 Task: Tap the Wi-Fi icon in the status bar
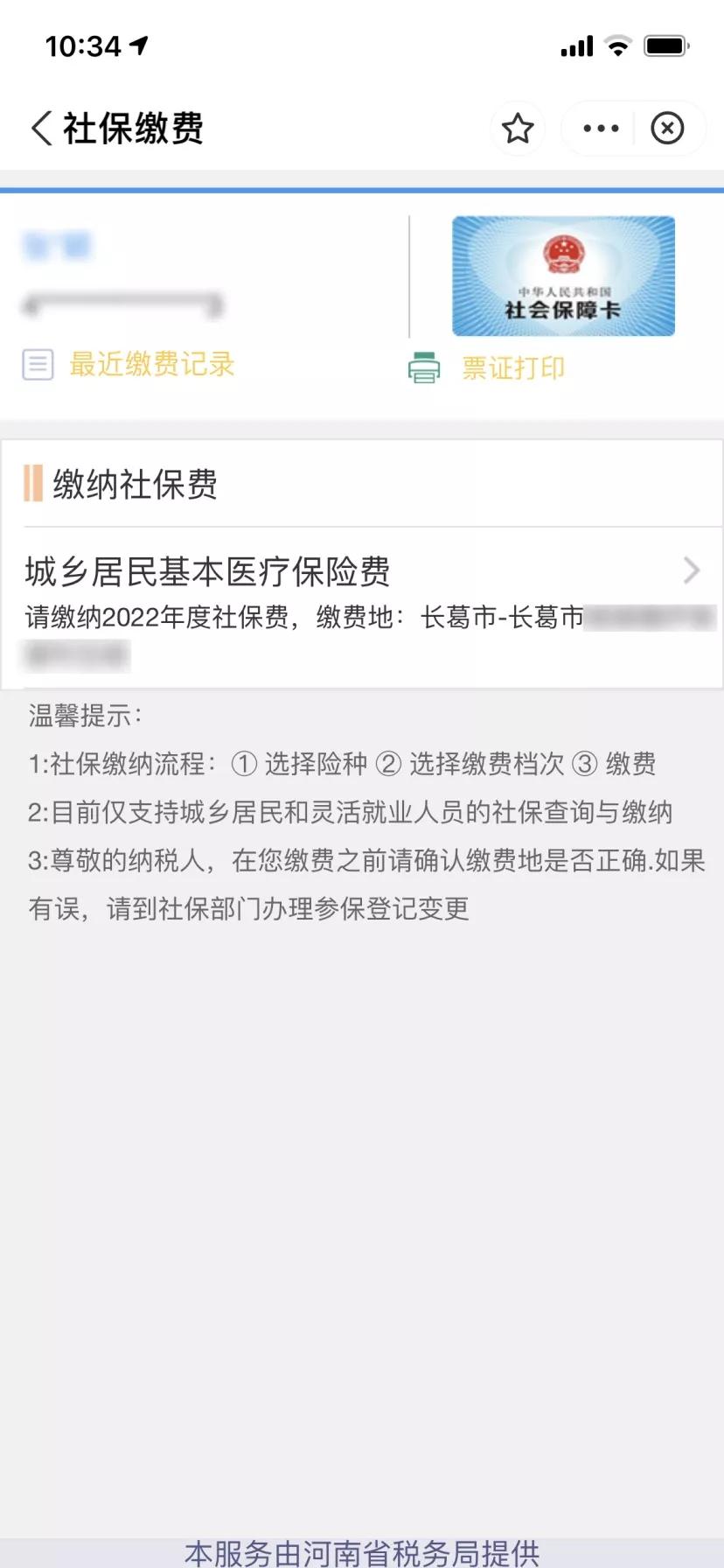tap(617, 45)
